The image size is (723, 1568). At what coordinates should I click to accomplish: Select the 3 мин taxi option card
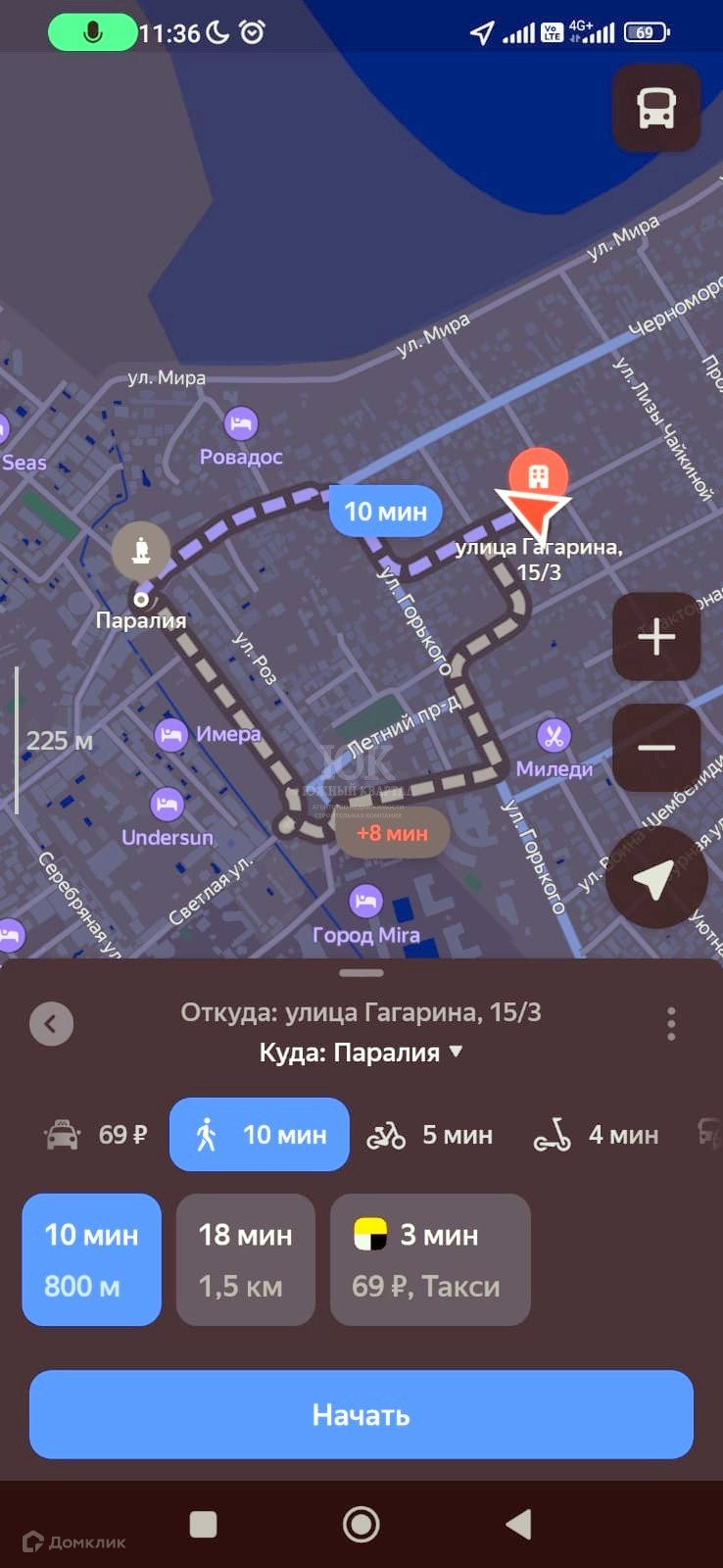tap(430, 1259)
